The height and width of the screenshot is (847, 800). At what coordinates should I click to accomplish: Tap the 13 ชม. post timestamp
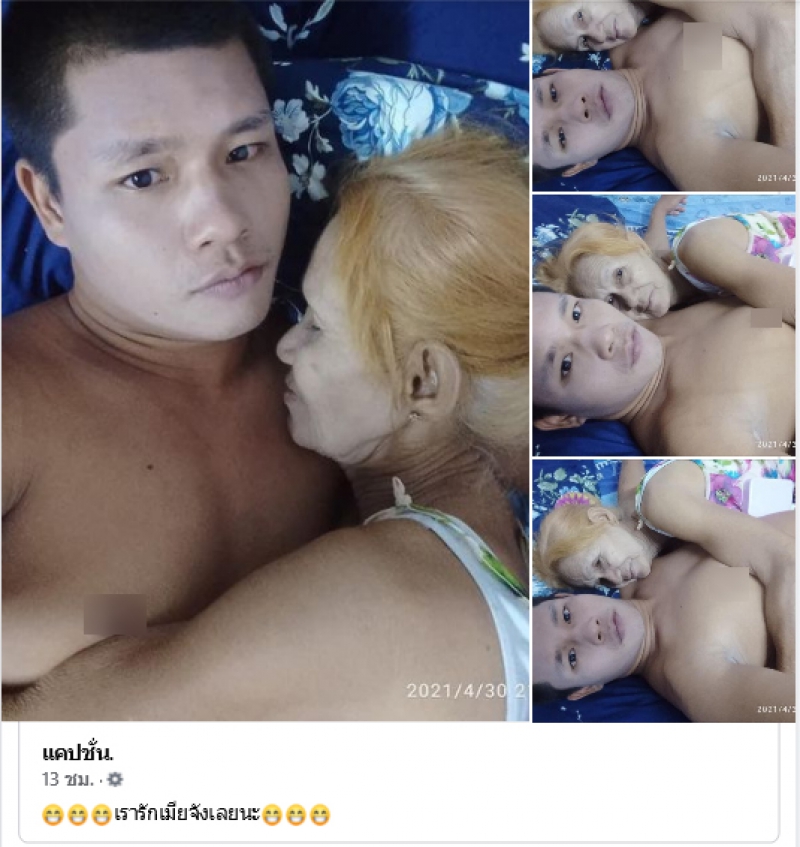68,779
